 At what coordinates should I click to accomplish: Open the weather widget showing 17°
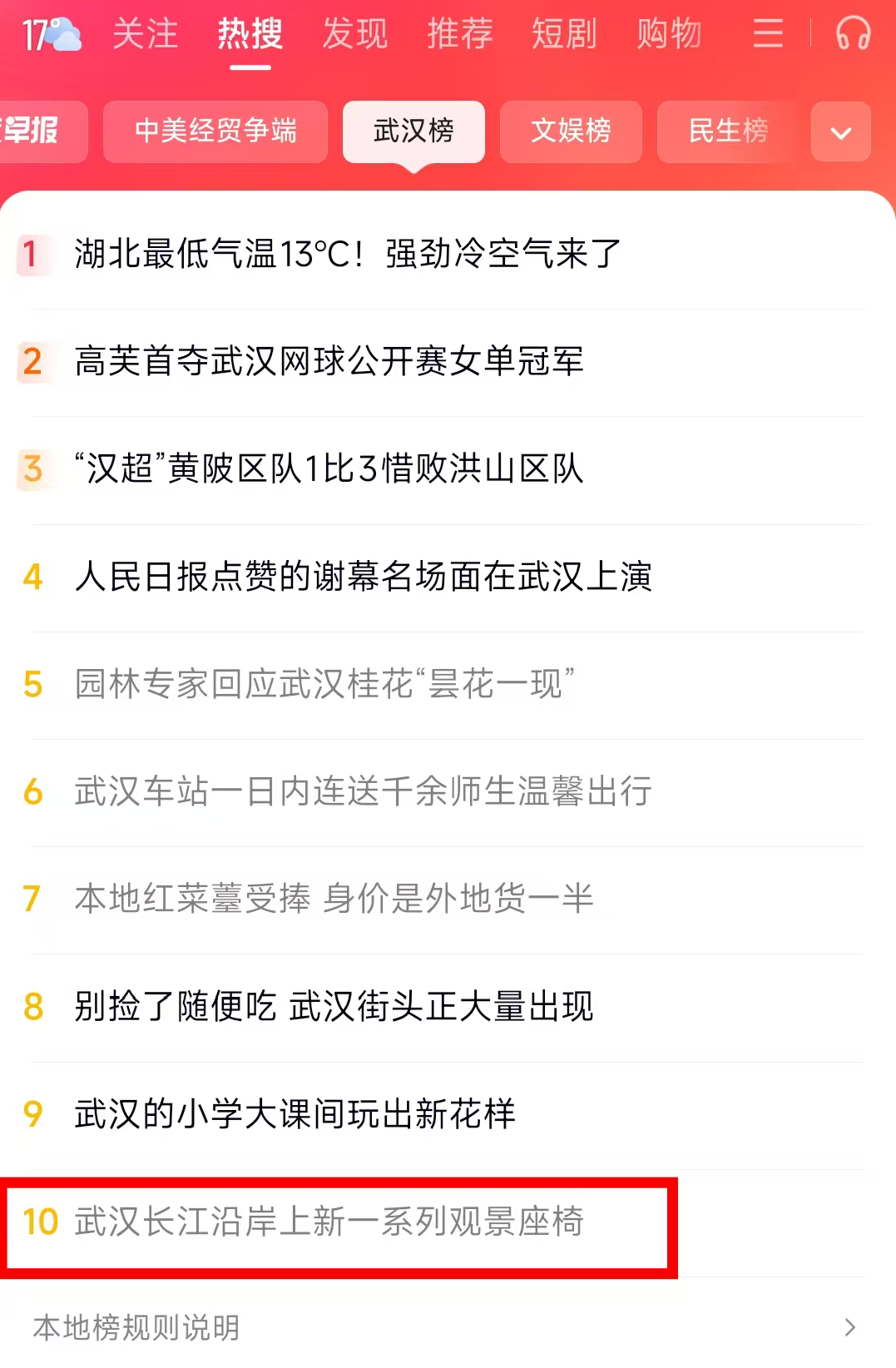(51, 35)
